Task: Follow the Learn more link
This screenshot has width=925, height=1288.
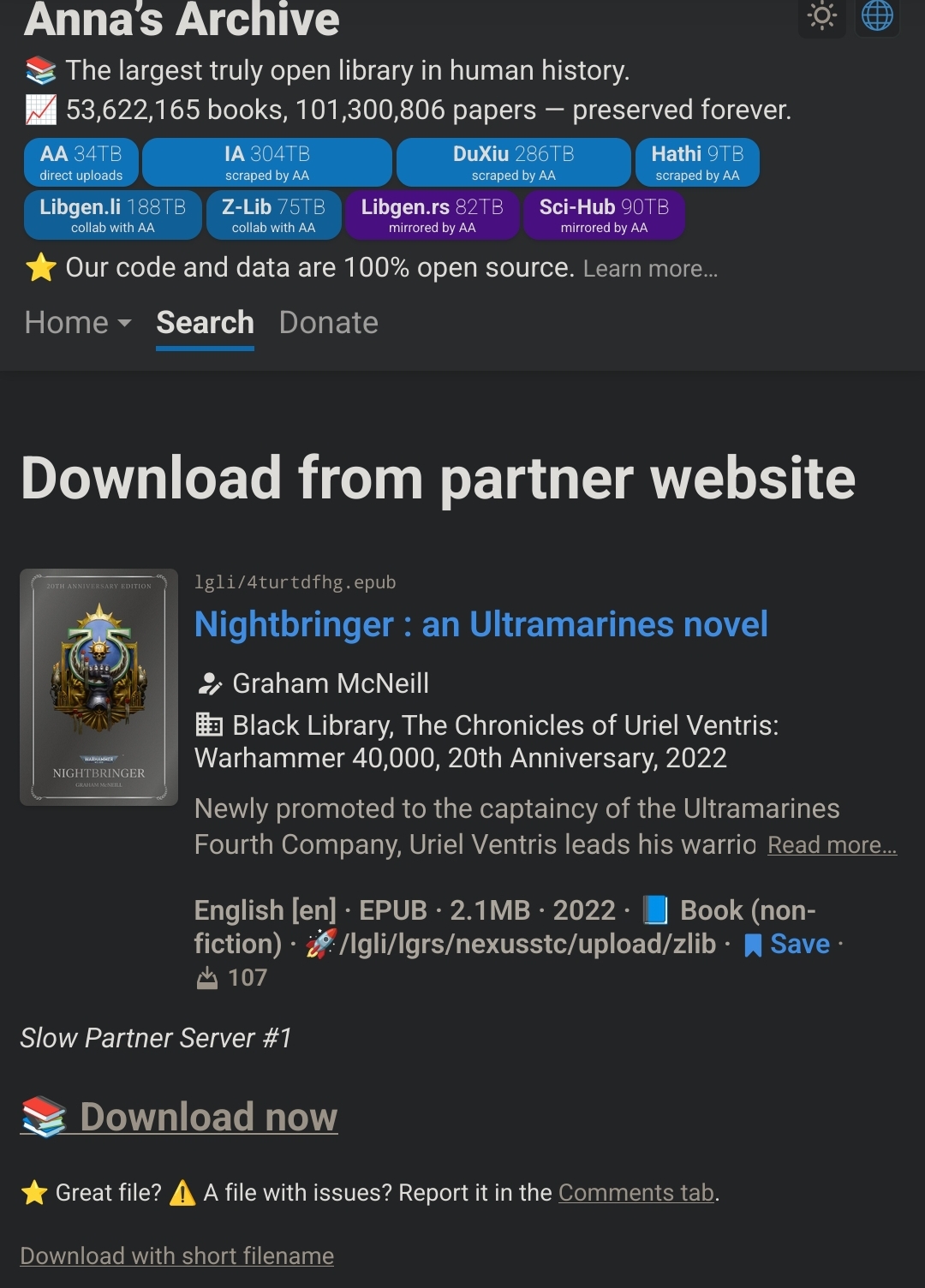Action: tap(650, 269)
